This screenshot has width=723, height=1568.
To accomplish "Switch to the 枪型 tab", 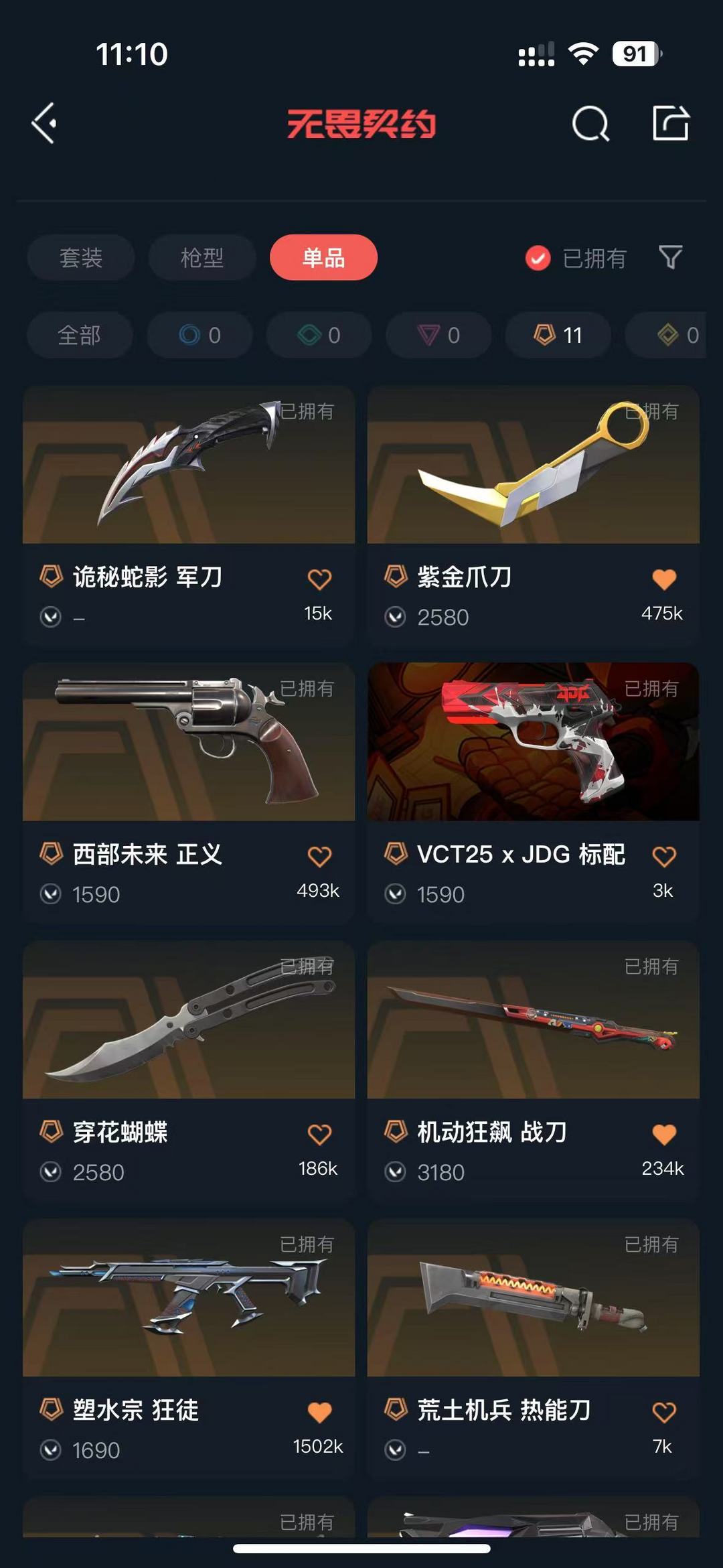I will pyautogui.click(x=202, y=258).
